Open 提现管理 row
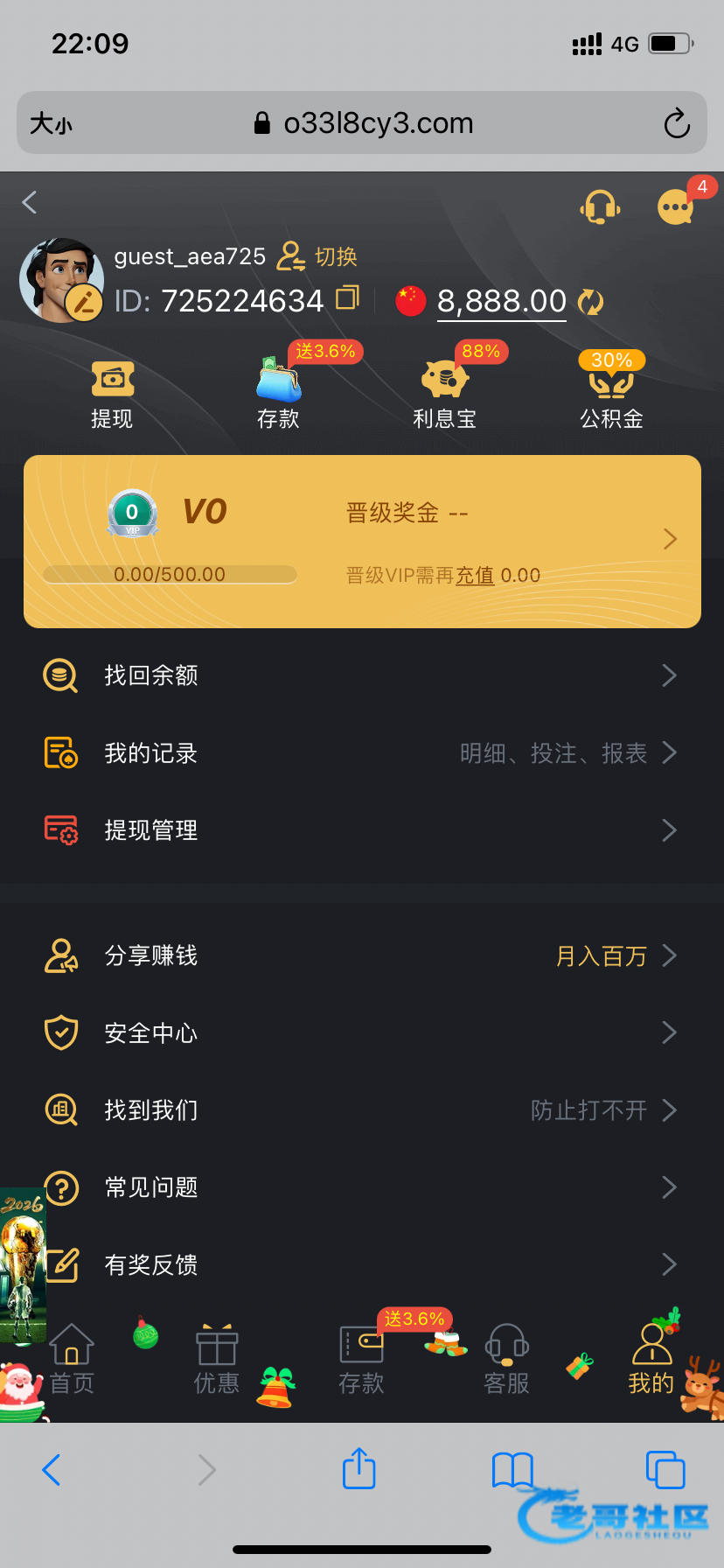The width and height of the screenshot is (724, 1568). (362, 830)
